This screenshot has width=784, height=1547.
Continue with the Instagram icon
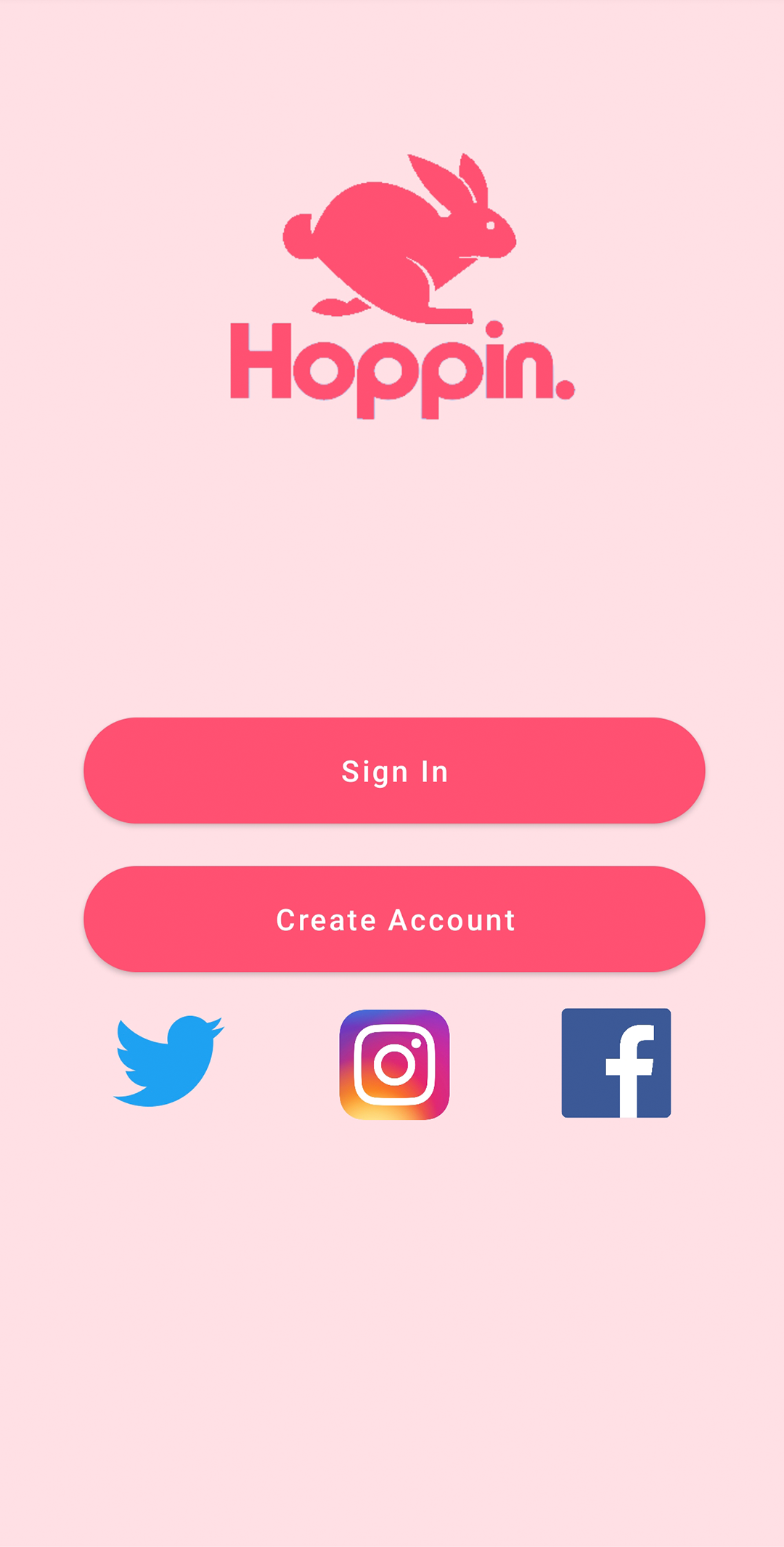tap(394, 1064)
